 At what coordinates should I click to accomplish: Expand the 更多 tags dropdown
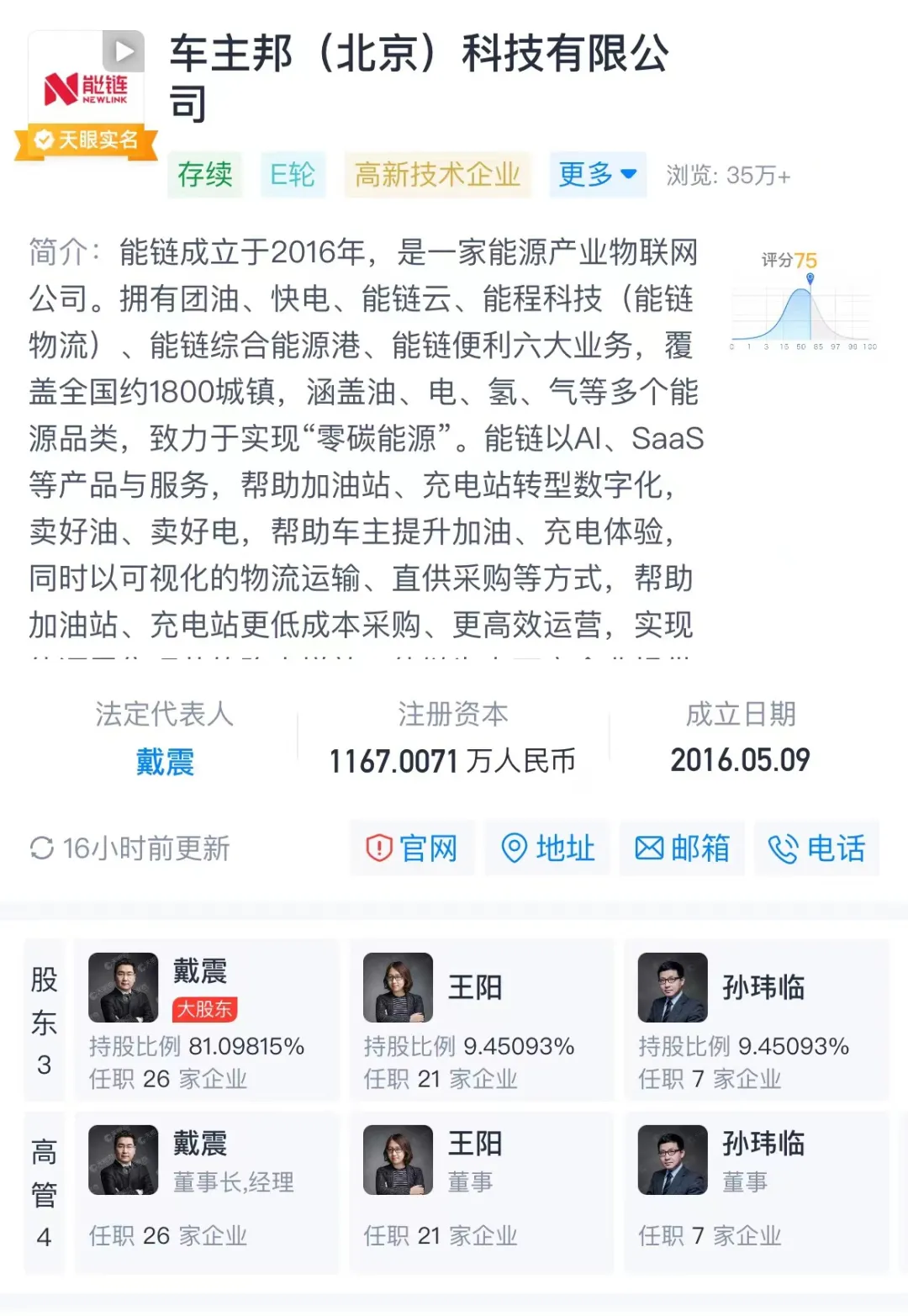click(597, 175)
